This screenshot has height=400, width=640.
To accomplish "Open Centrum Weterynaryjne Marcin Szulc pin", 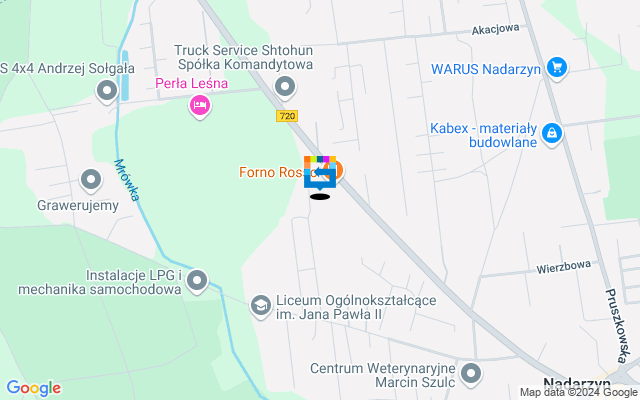I will [473, 376].
